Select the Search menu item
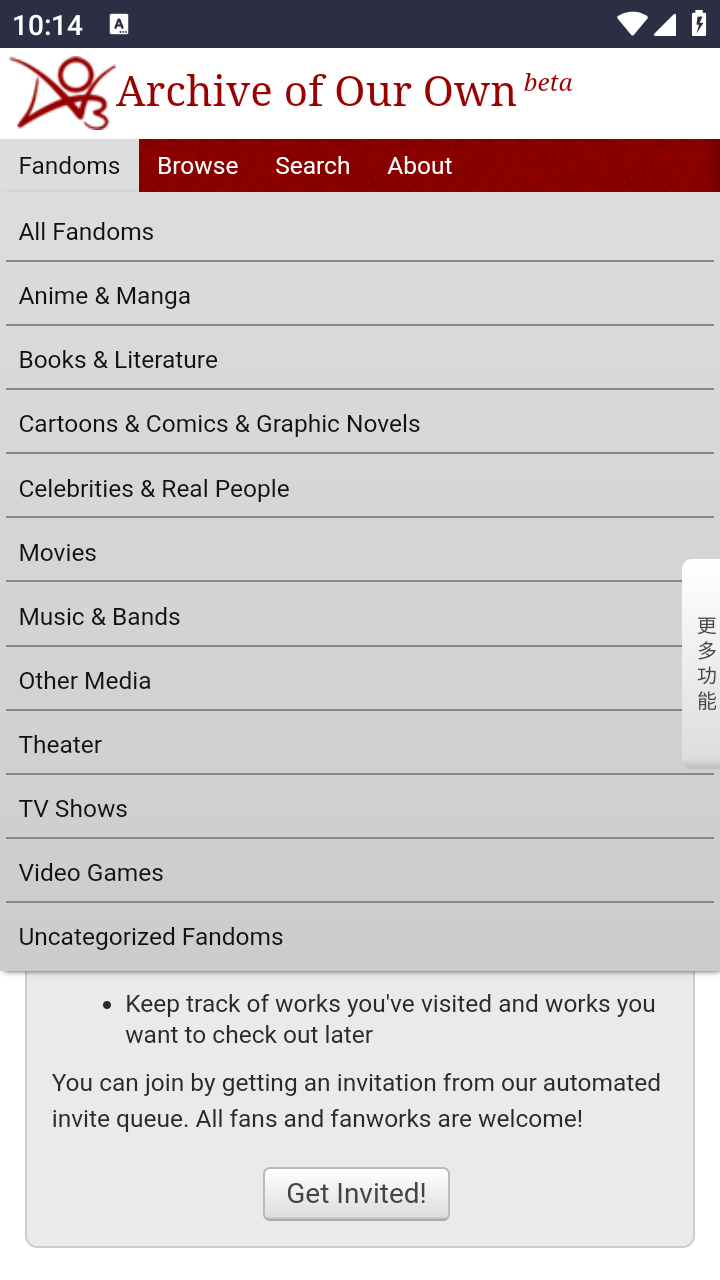The width and height of the screenshot is (720, 1280). pos(312,165)
